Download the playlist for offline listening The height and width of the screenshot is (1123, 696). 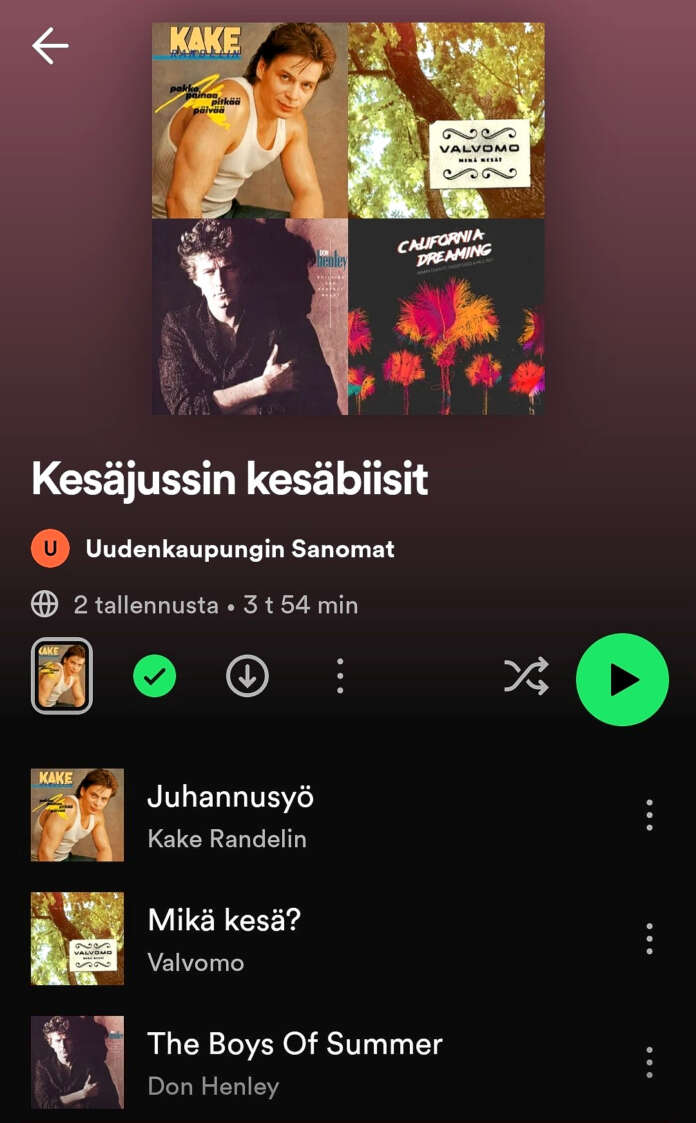point(247,677)
